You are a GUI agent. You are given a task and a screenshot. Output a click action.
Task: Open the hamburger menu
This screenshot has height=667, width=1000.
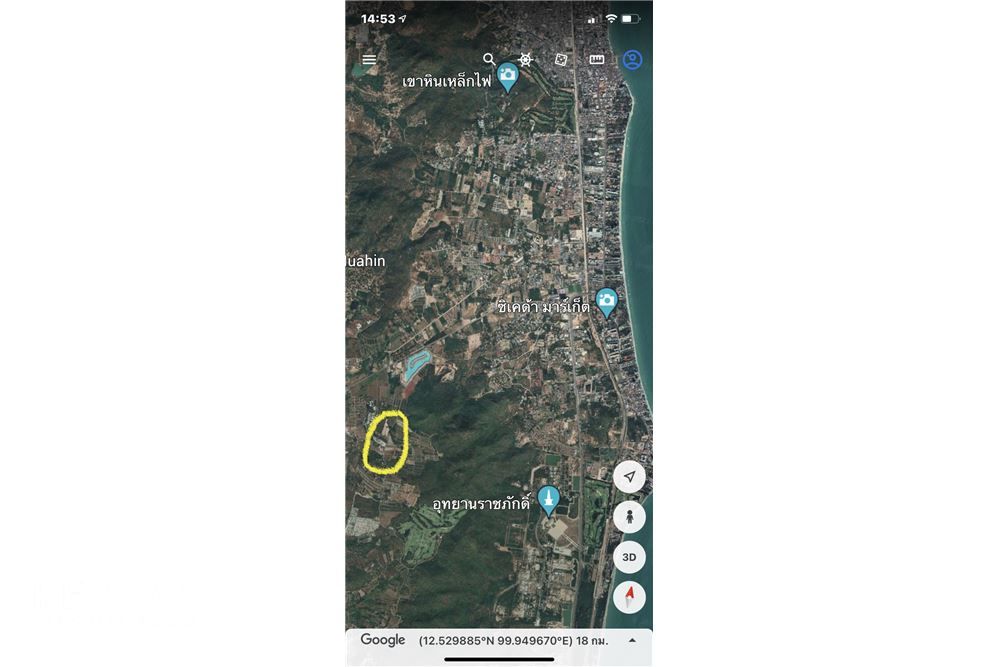[369, 60]
